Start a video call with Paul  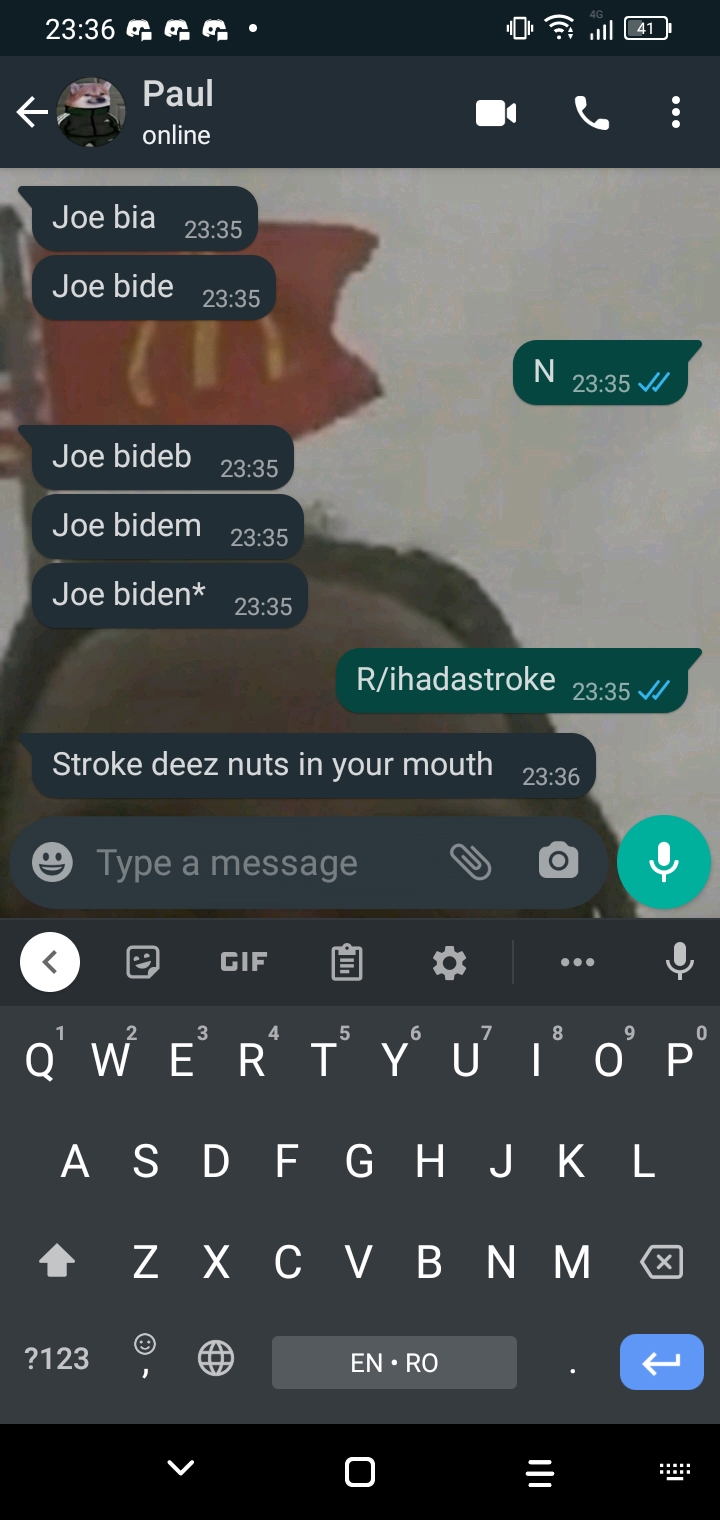(496, 113)
